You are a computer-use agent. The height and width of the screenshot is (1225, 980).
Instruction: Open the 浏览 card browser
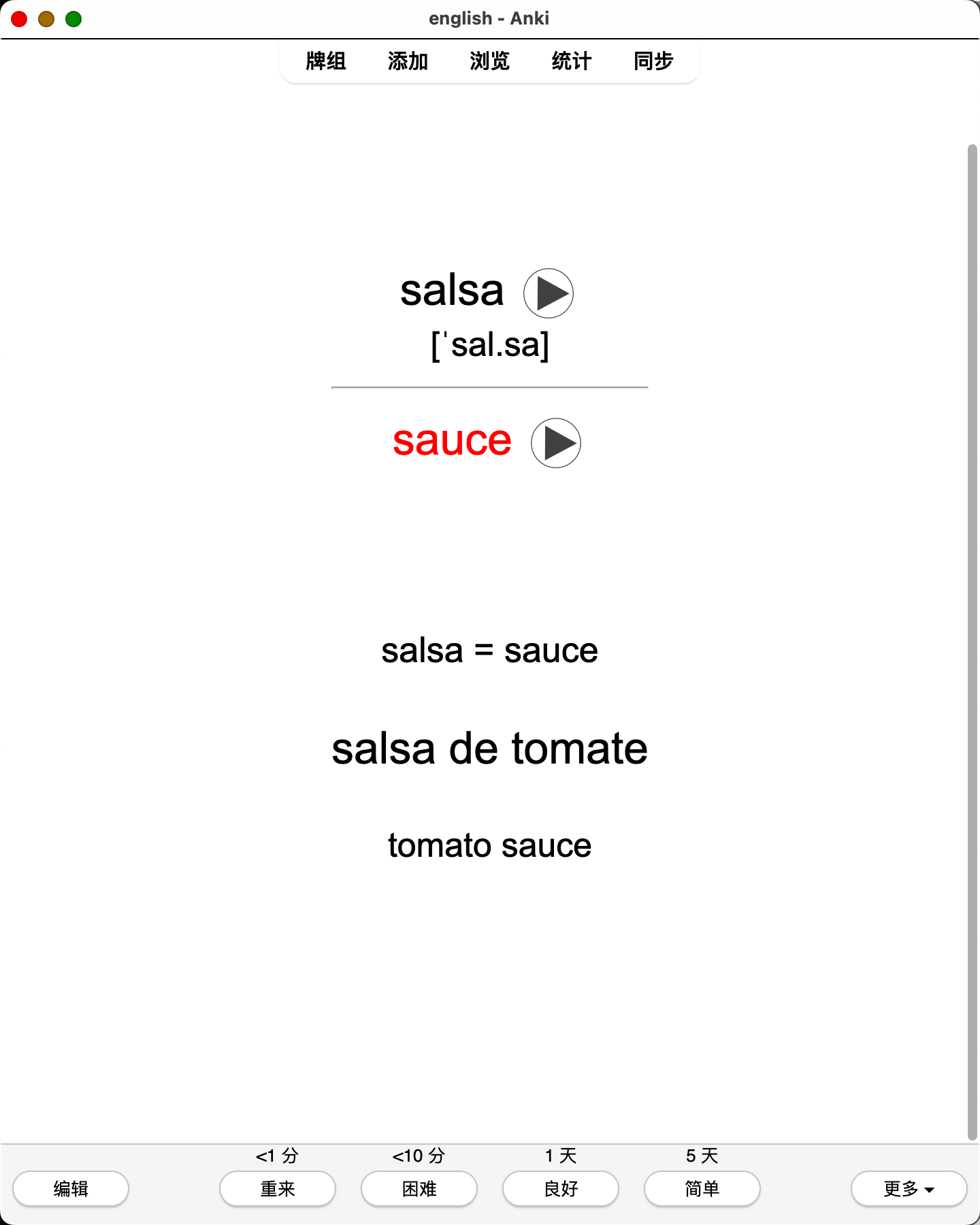click(489, 61)
